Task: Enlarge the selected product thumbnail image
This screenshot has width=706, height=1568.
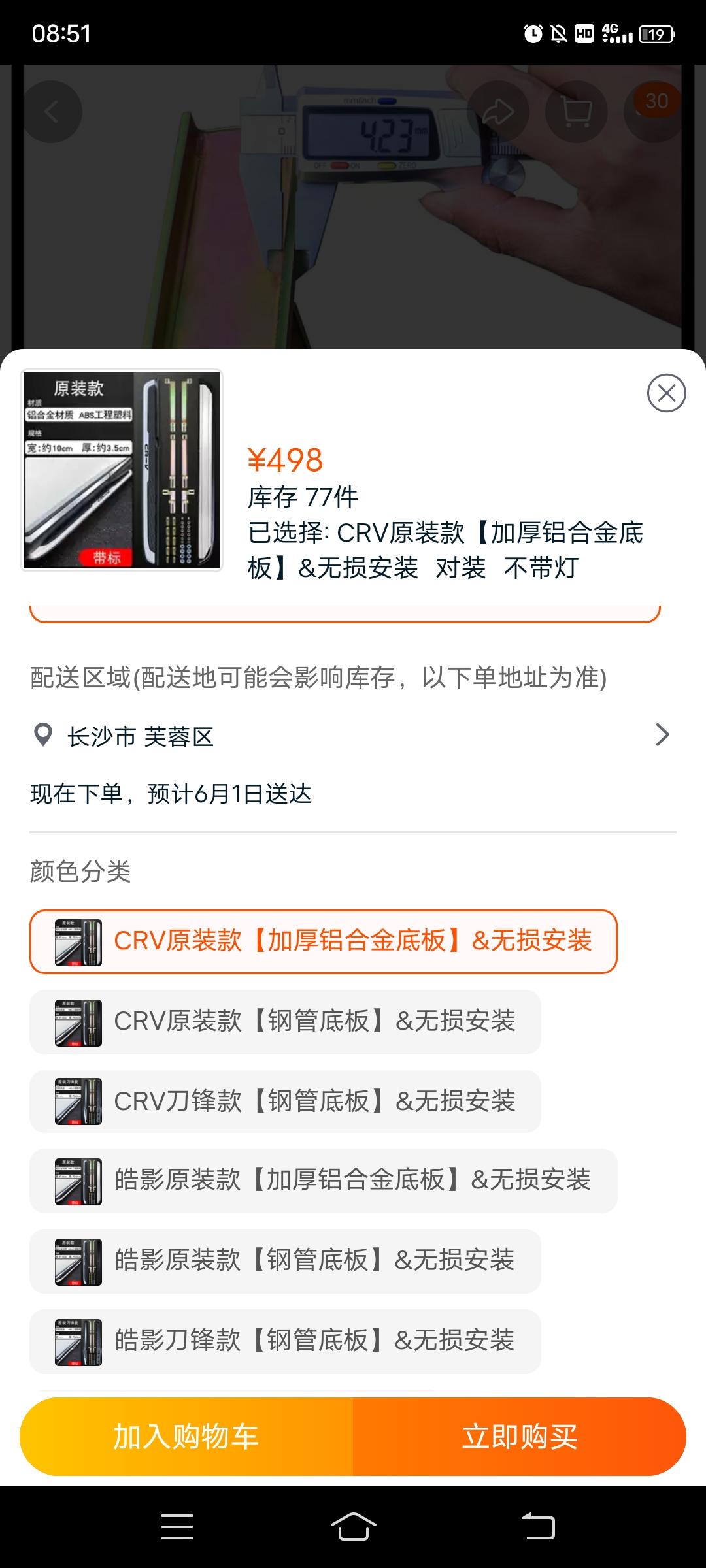Action: point(122,470)
